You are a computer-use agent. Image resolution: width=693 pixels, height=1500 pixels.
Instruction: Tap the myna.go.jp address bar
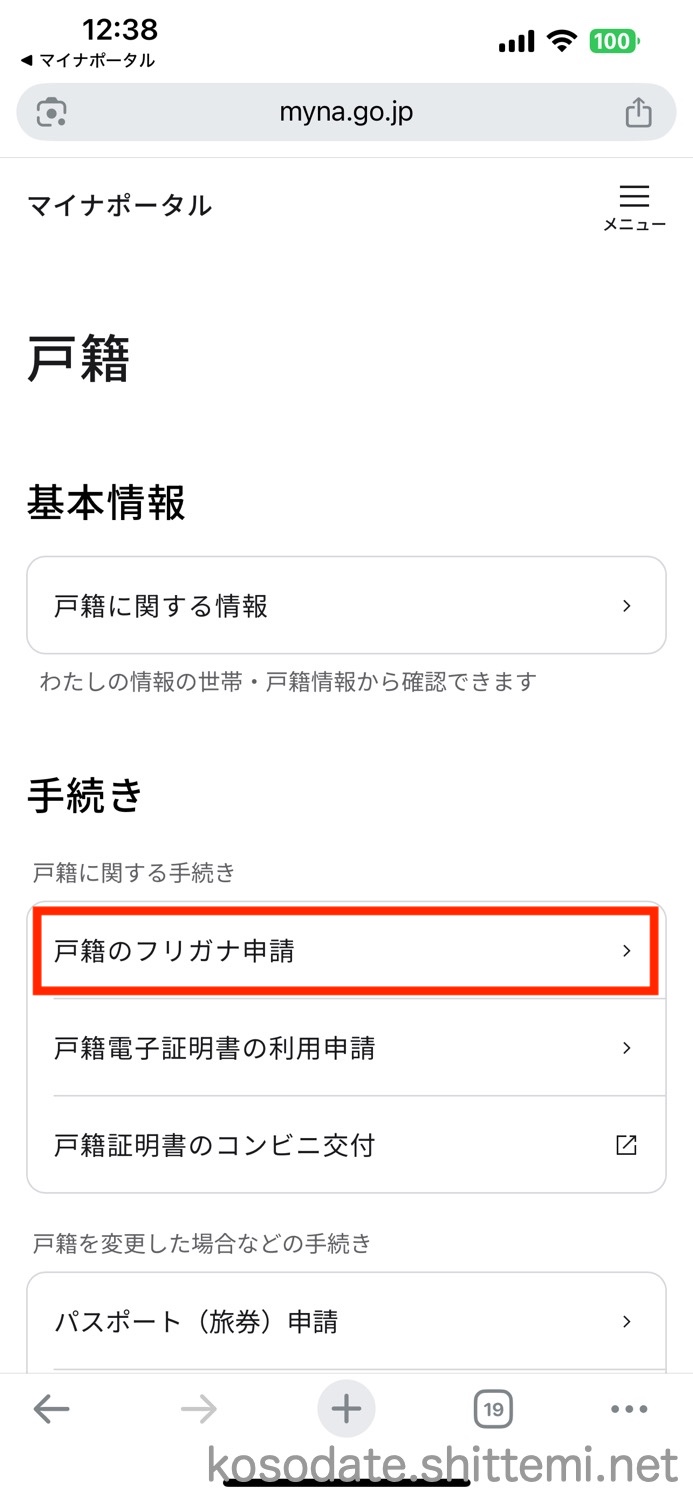point(346,112)
